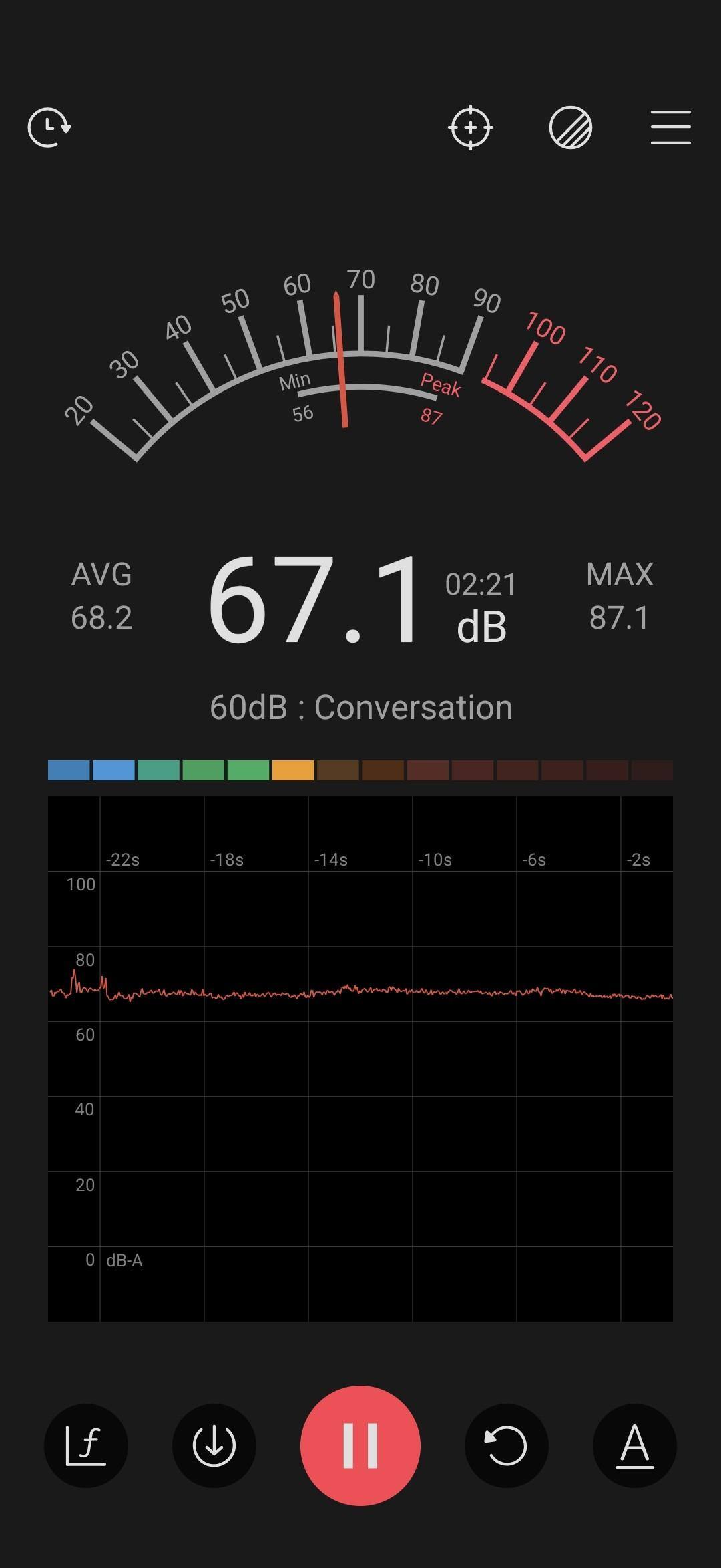Reset the measurement with the circular arrow

pyautogui.click(x=506, y=1445)
